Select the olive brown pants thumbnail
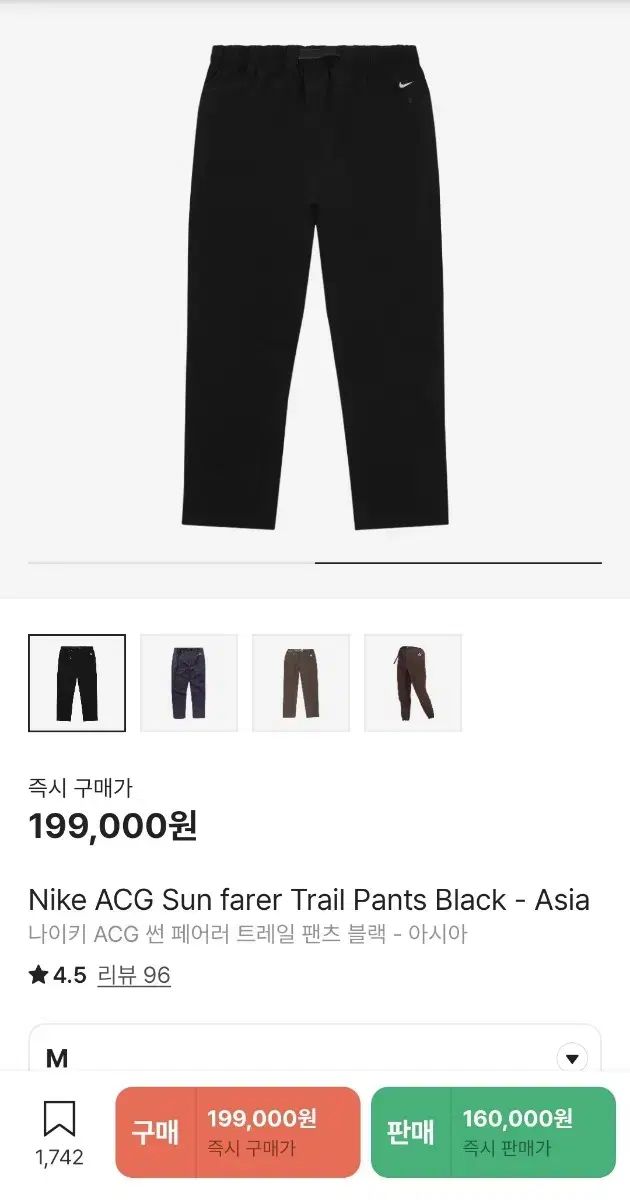The height and width of the screenshot is (1200, 630). click(301, 683)
